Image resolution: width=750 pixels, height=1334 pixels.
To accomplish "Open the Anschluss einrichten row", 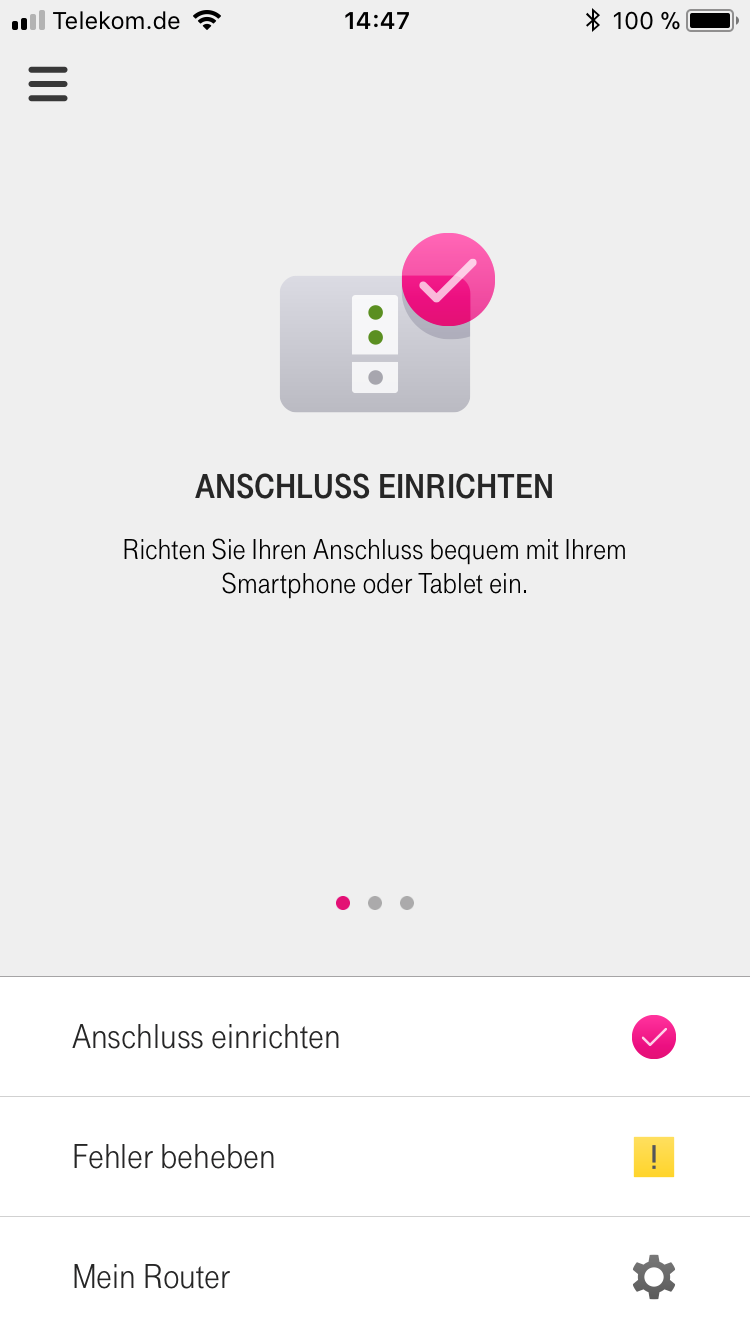I will click(x=374, y=1037).
